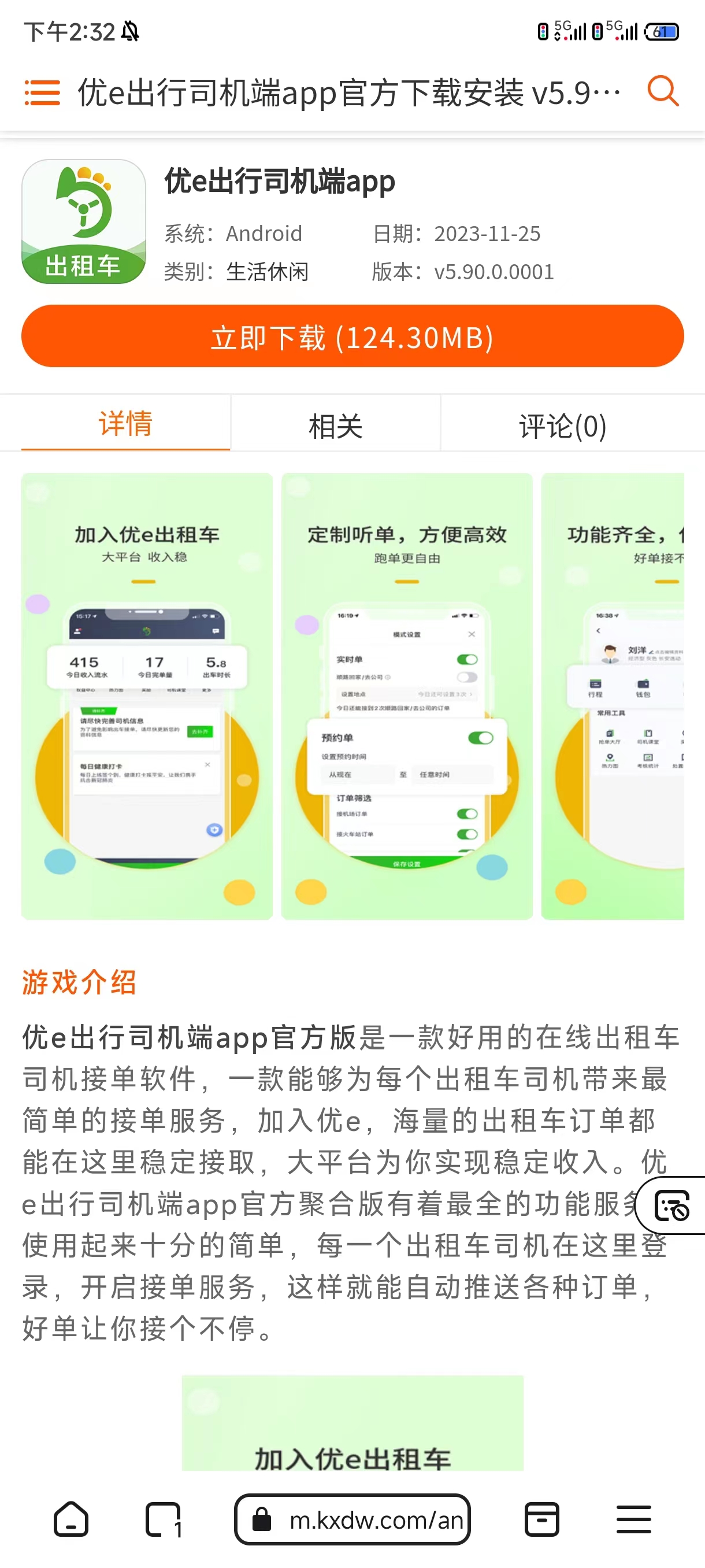This screenshot has height=1568, width=705.
Task: Tap the orange search icon
Action: (662, 91)
